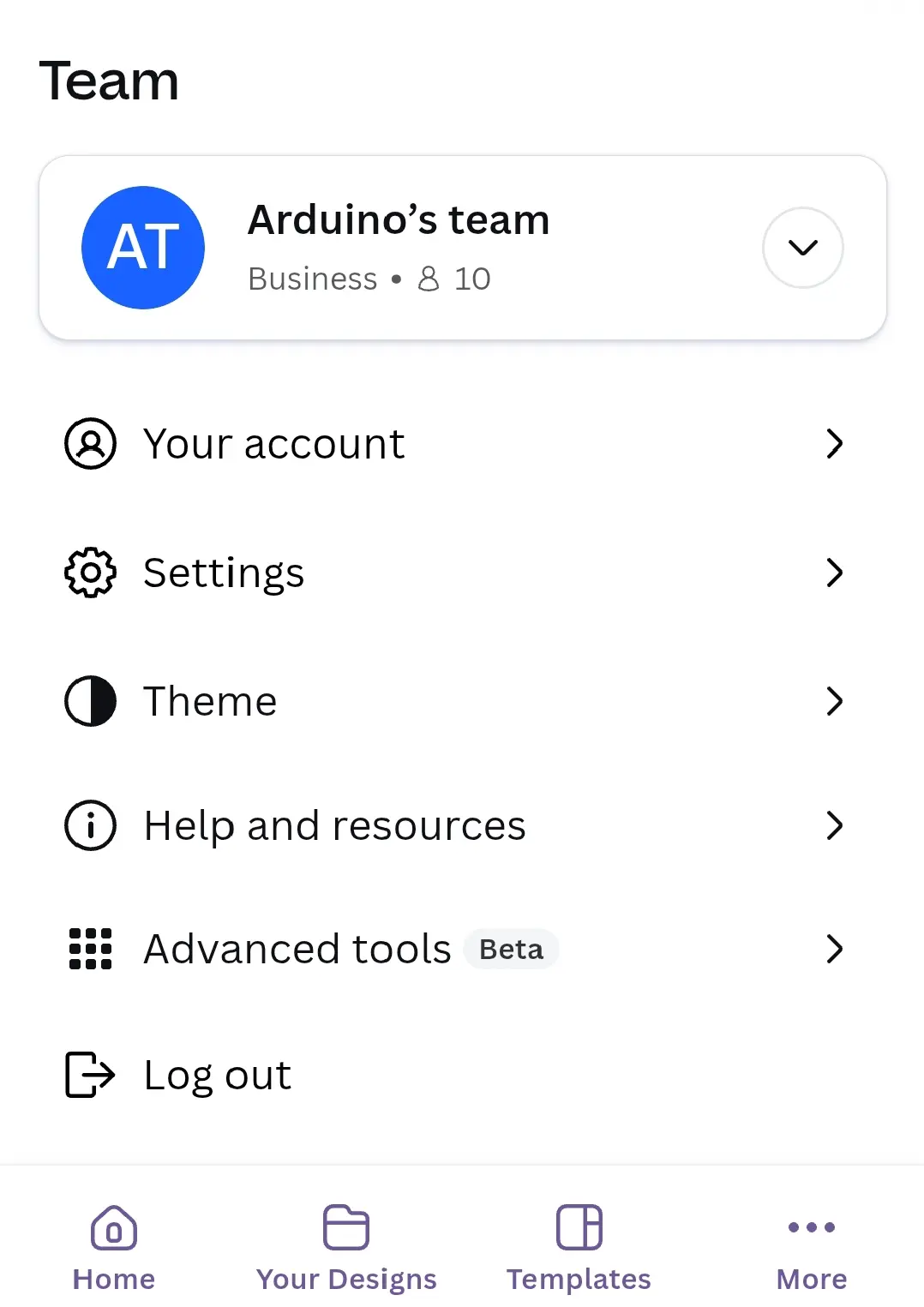Viewport: 924px width, 1307px height.
Task: Select the More tab
Action: coord(811,1247)
